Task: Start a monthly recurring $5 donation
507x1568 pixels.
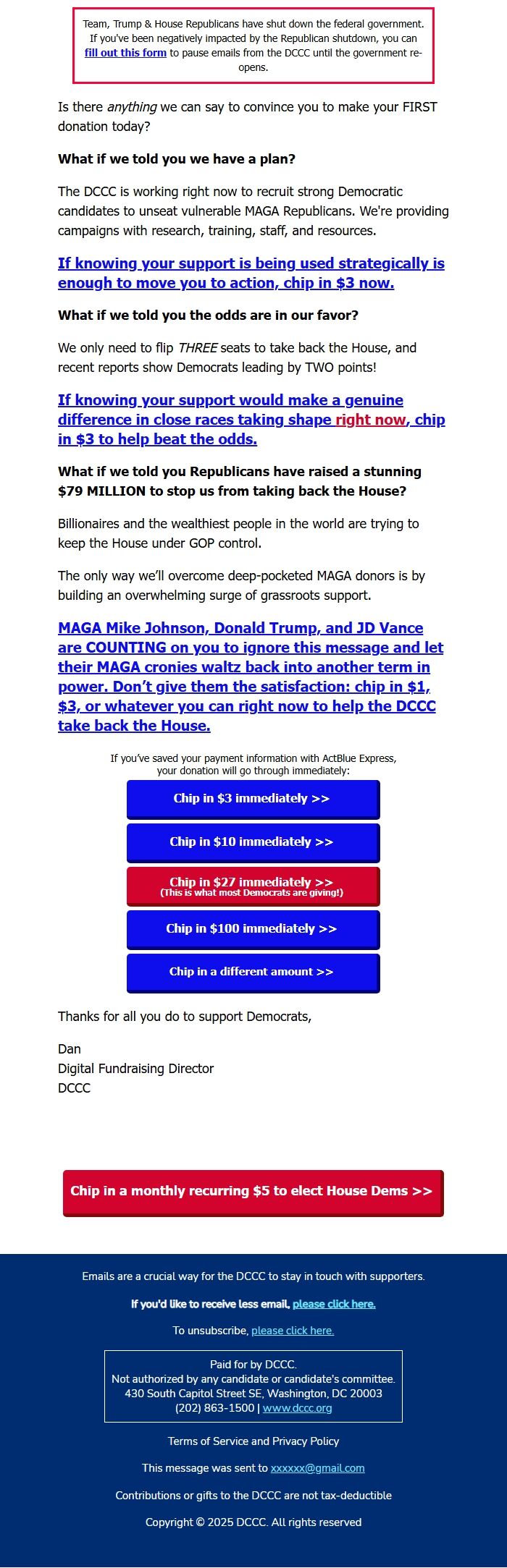Action: (x=253, y=1192)
